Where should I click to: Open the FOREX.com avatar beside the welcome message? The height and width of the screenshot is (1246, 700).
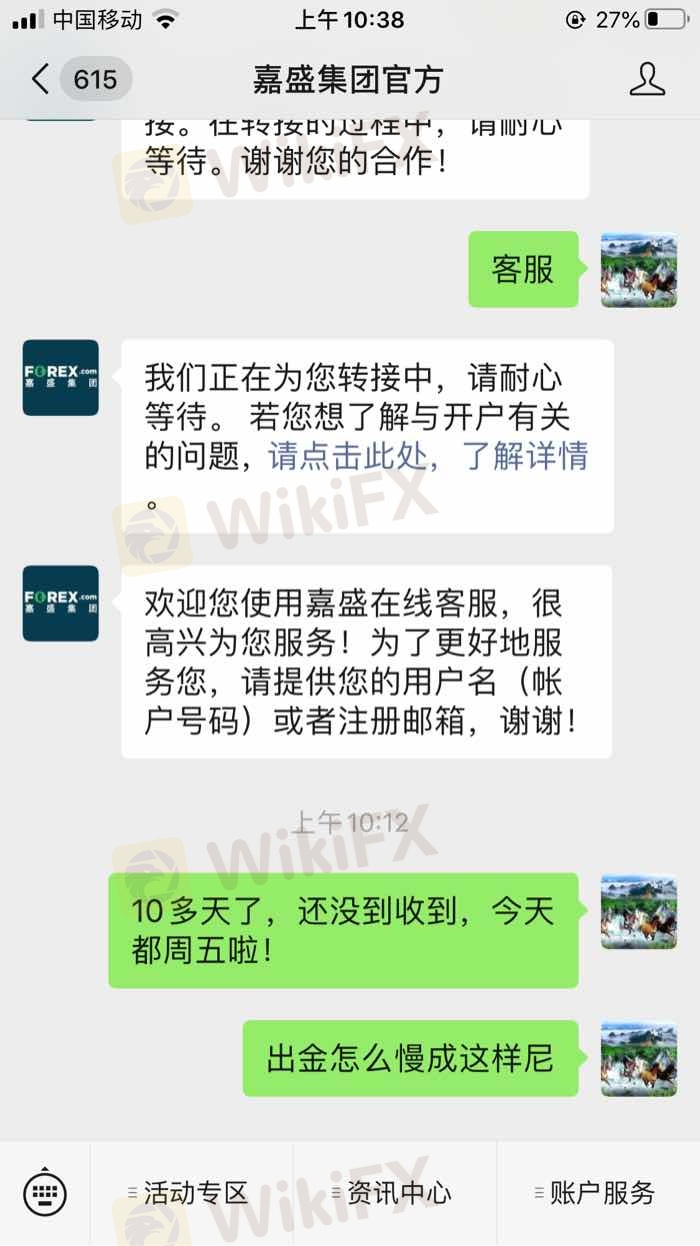60,603
